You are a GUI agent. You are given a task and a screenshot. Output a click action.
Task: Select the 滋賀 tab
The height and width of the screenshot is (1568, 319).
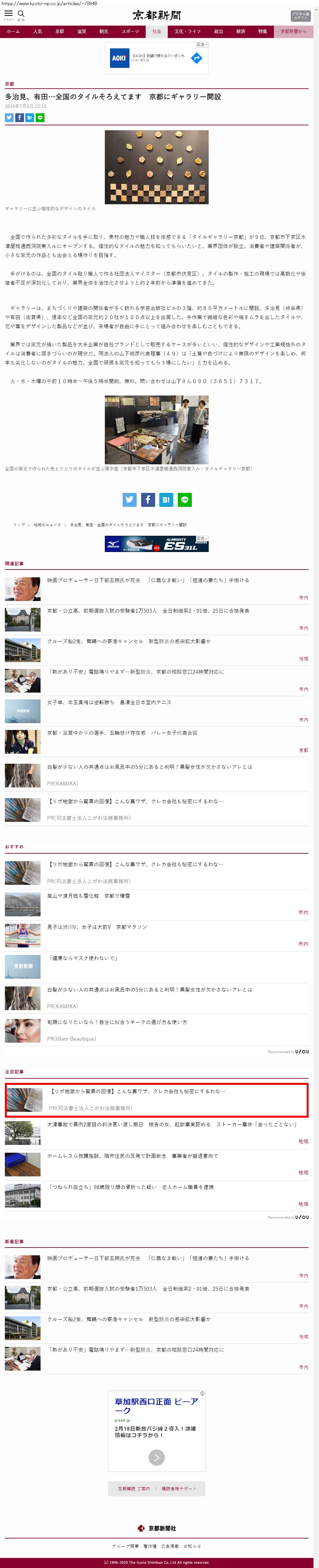[x=81, y=31]
